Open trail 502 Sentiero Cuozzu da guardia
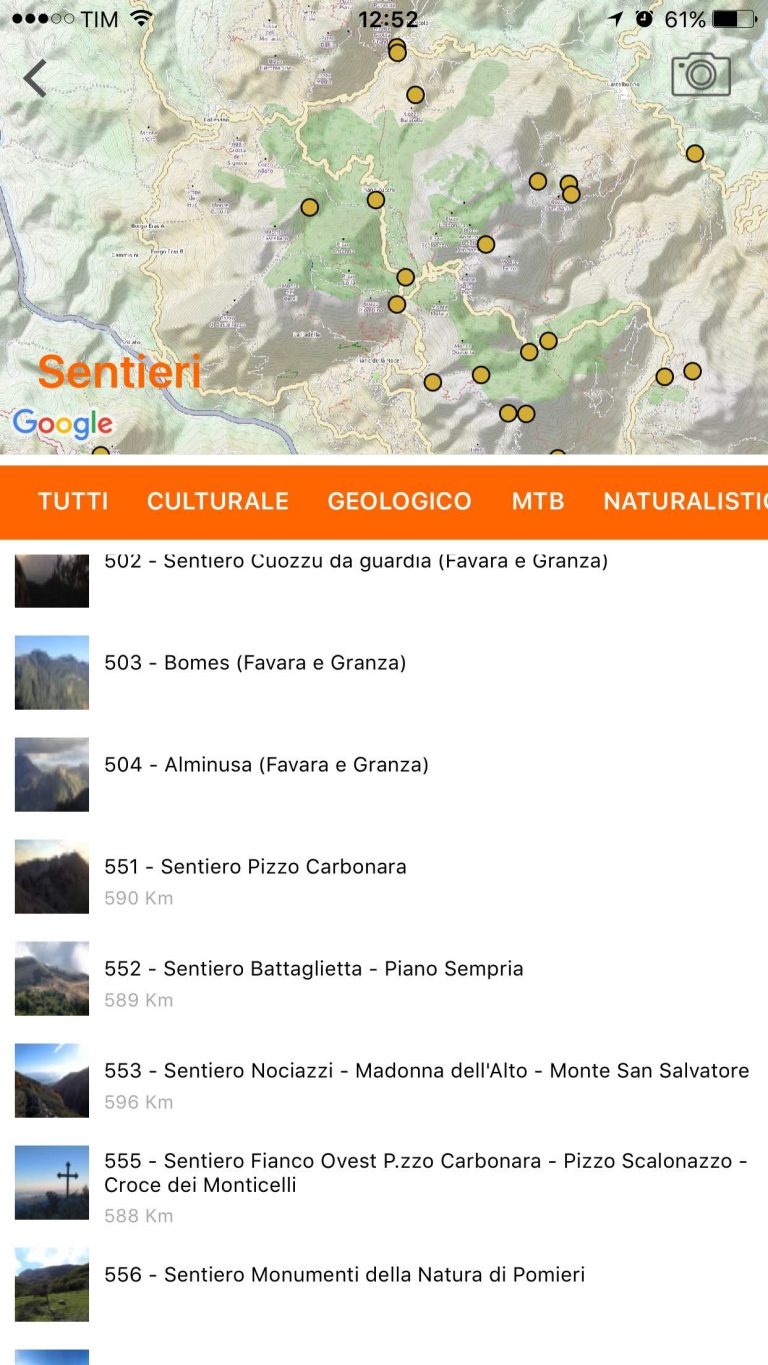This screenshot has width=768, height=1365. 384,573
